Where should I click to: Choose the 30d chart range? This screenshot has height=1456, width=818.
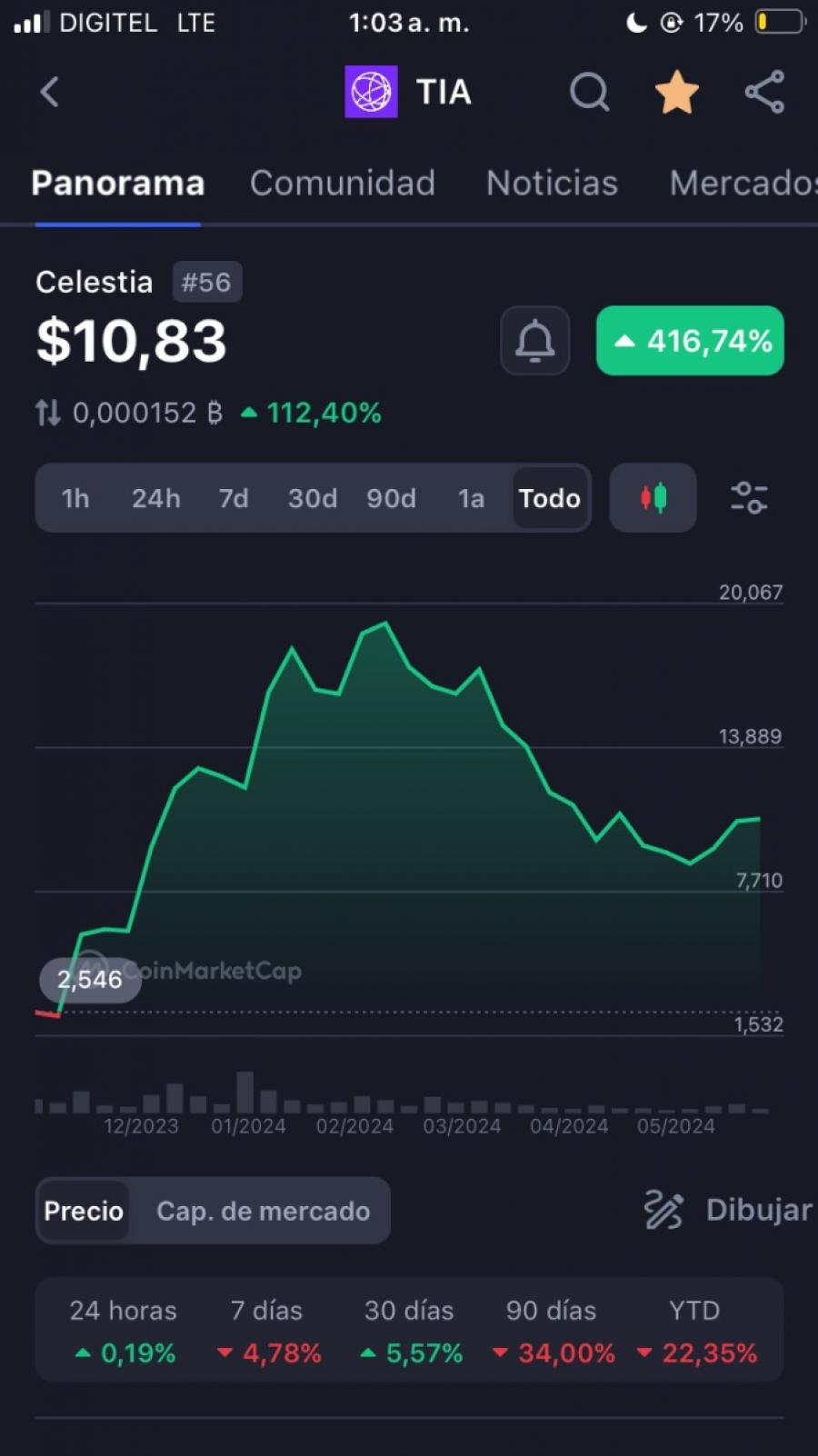coord(313,498)
